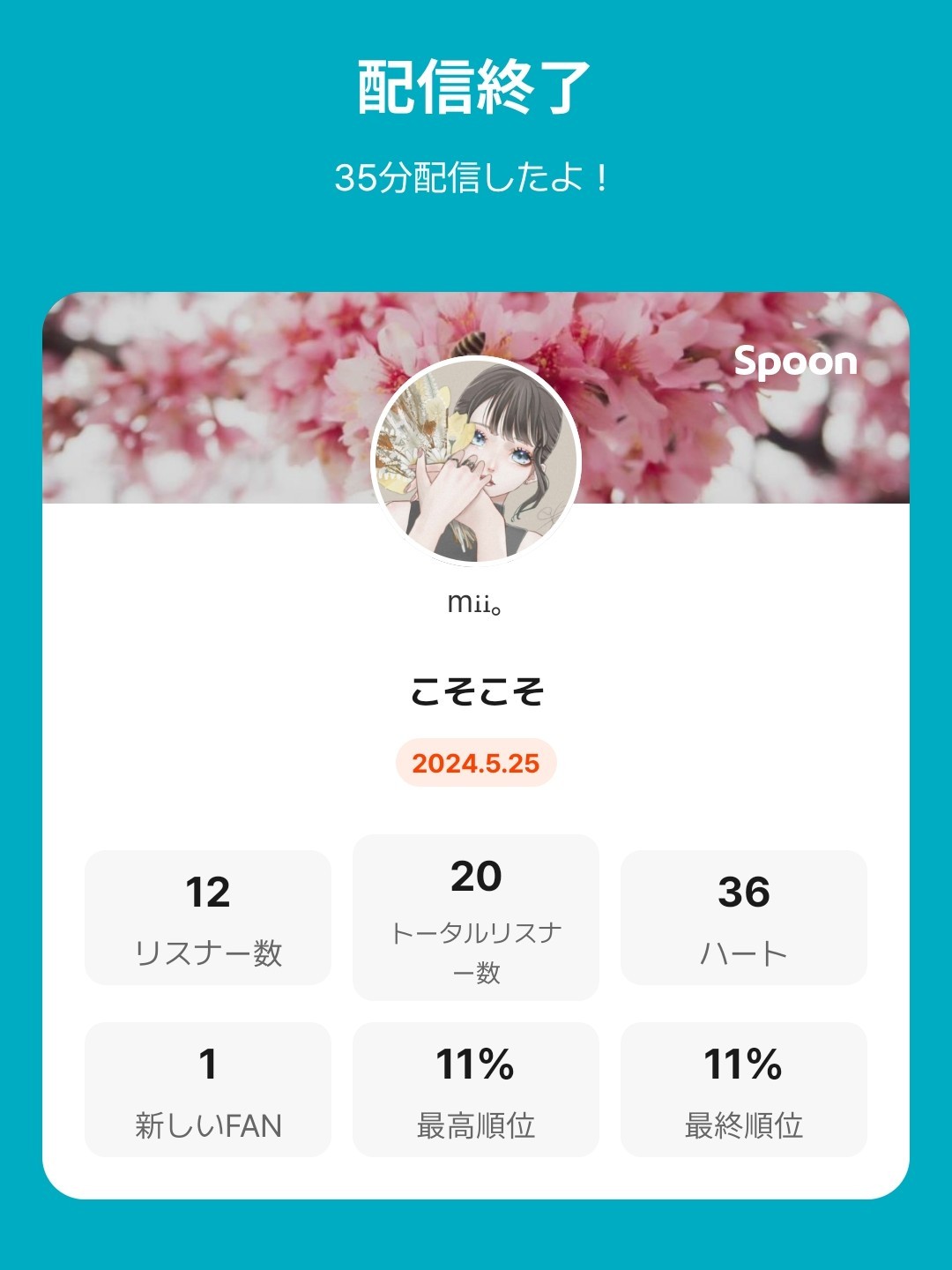The image size is (952, 1270).
Task: Click the broadcast title こそこそ
Action: (476, 695)
